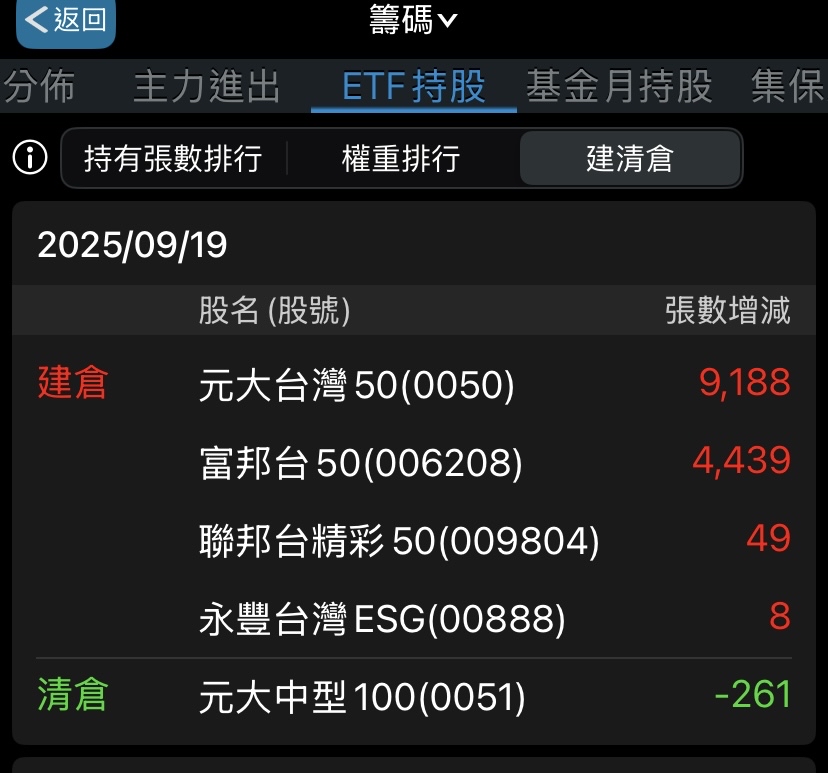Go to the 集保 tab

point(787,87)
